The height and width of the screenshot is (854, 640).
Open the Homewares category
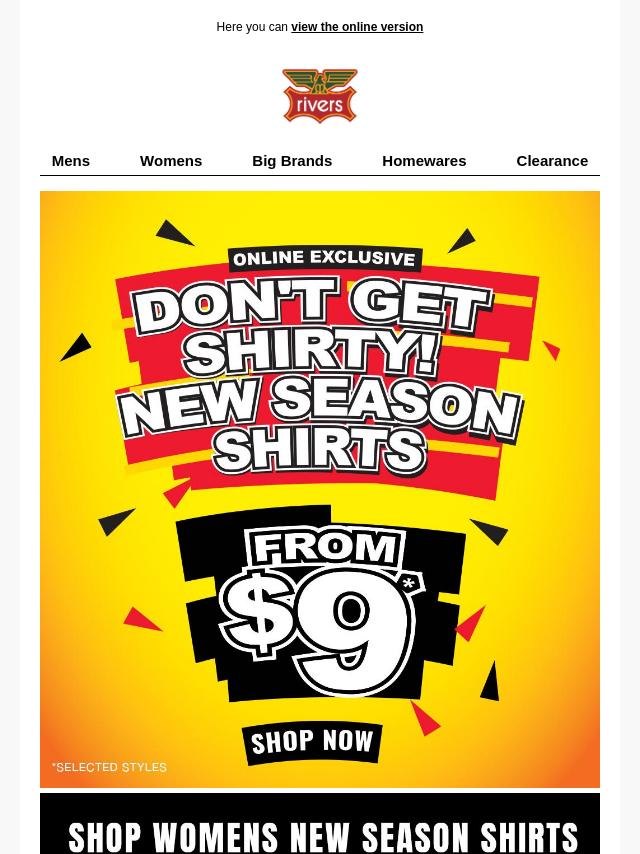424,160
